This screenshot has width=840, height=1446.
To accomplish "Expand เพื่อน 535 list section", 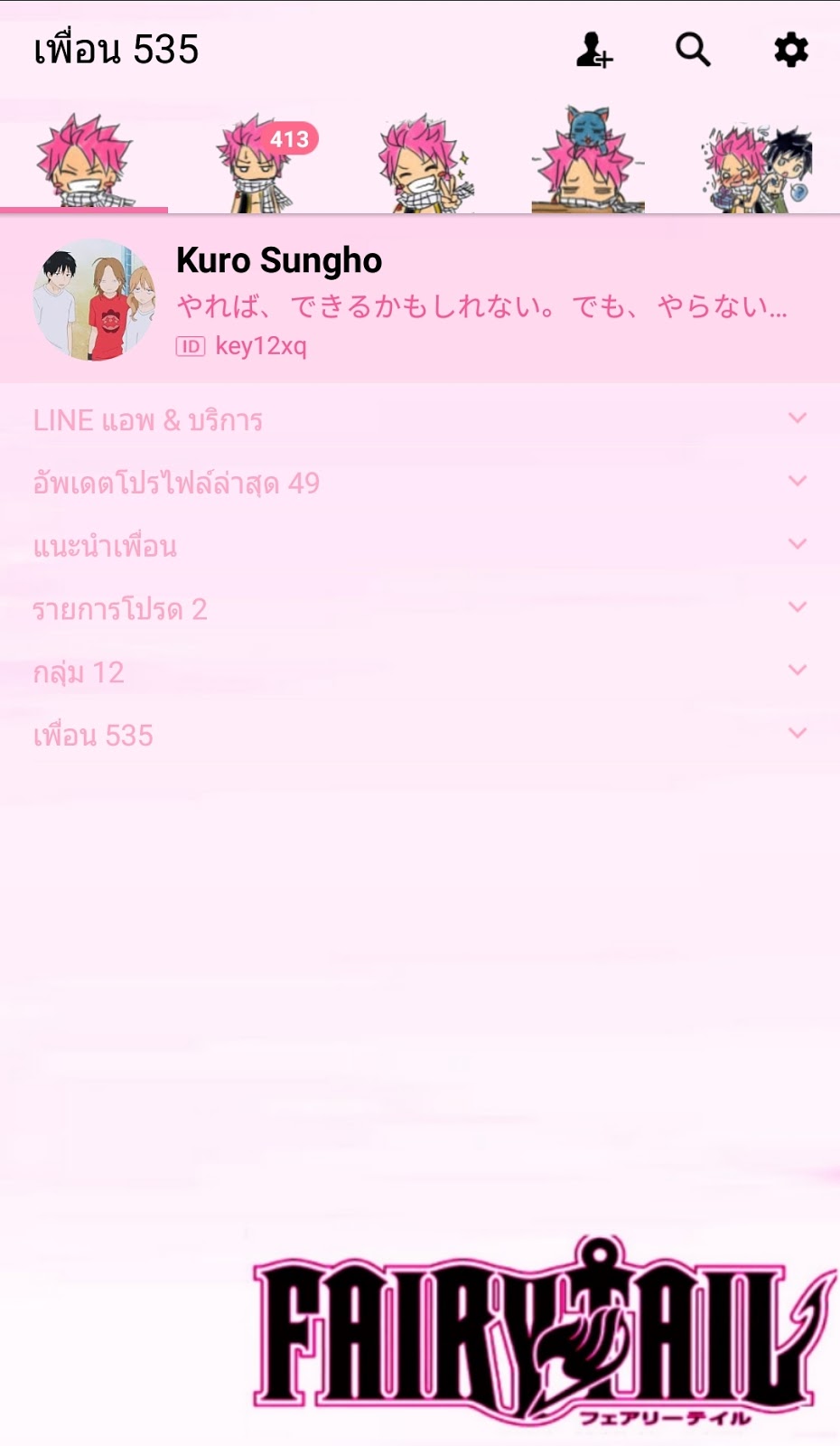I will 420,735.
